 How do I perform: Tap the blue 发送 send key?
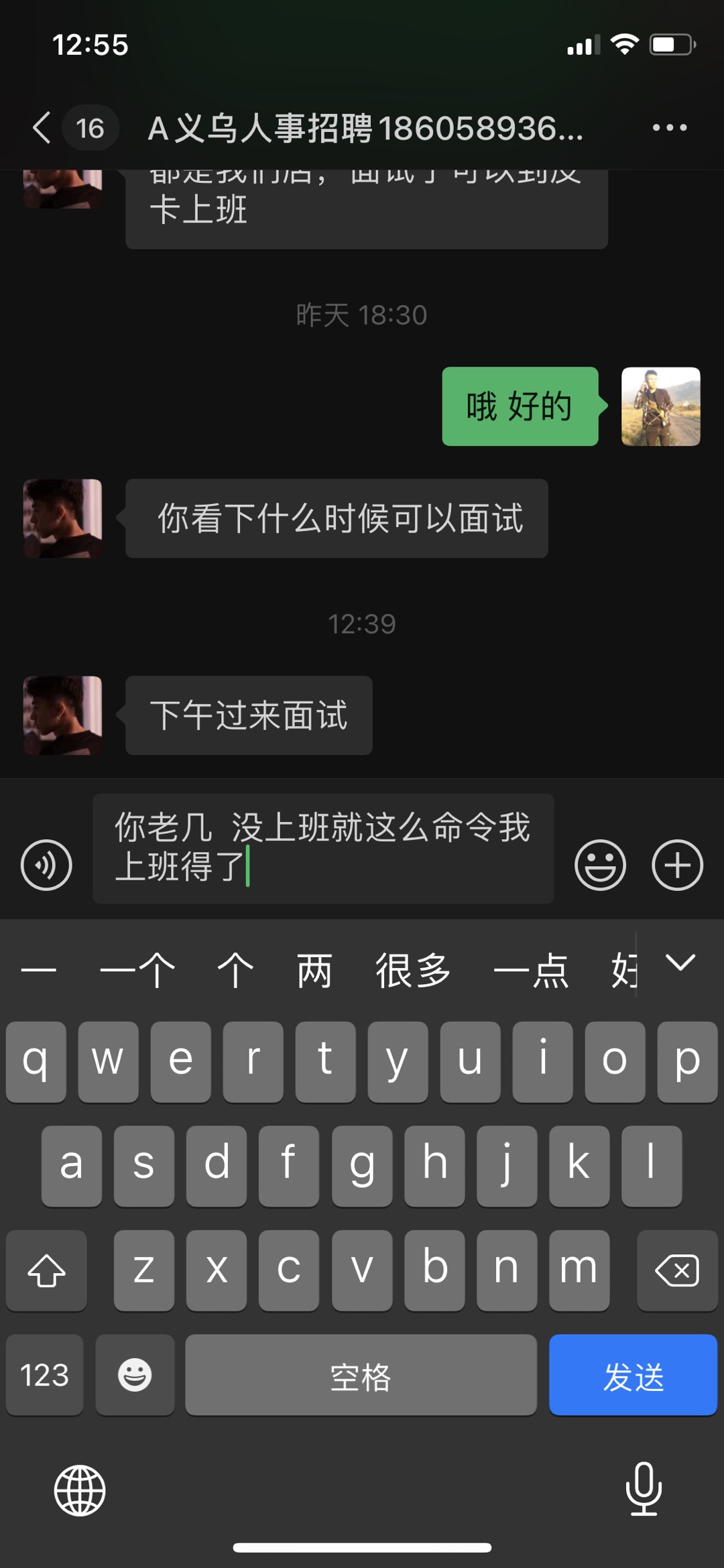pyautogui.click(x=633, y=1376)
